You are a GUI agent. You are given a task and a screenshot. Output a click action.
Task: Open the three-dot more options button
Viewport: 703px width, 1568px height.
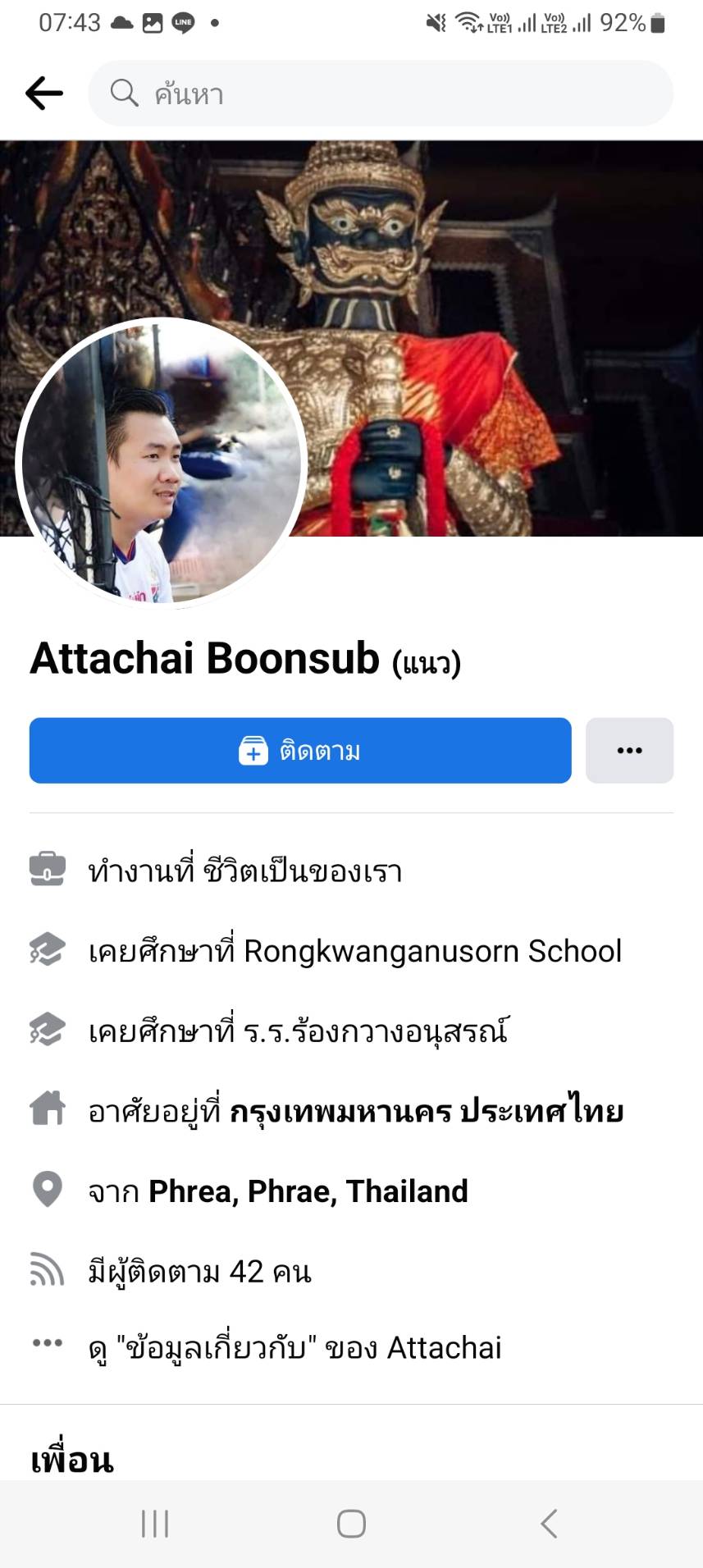pyautogui.click(x=629, y=751)
